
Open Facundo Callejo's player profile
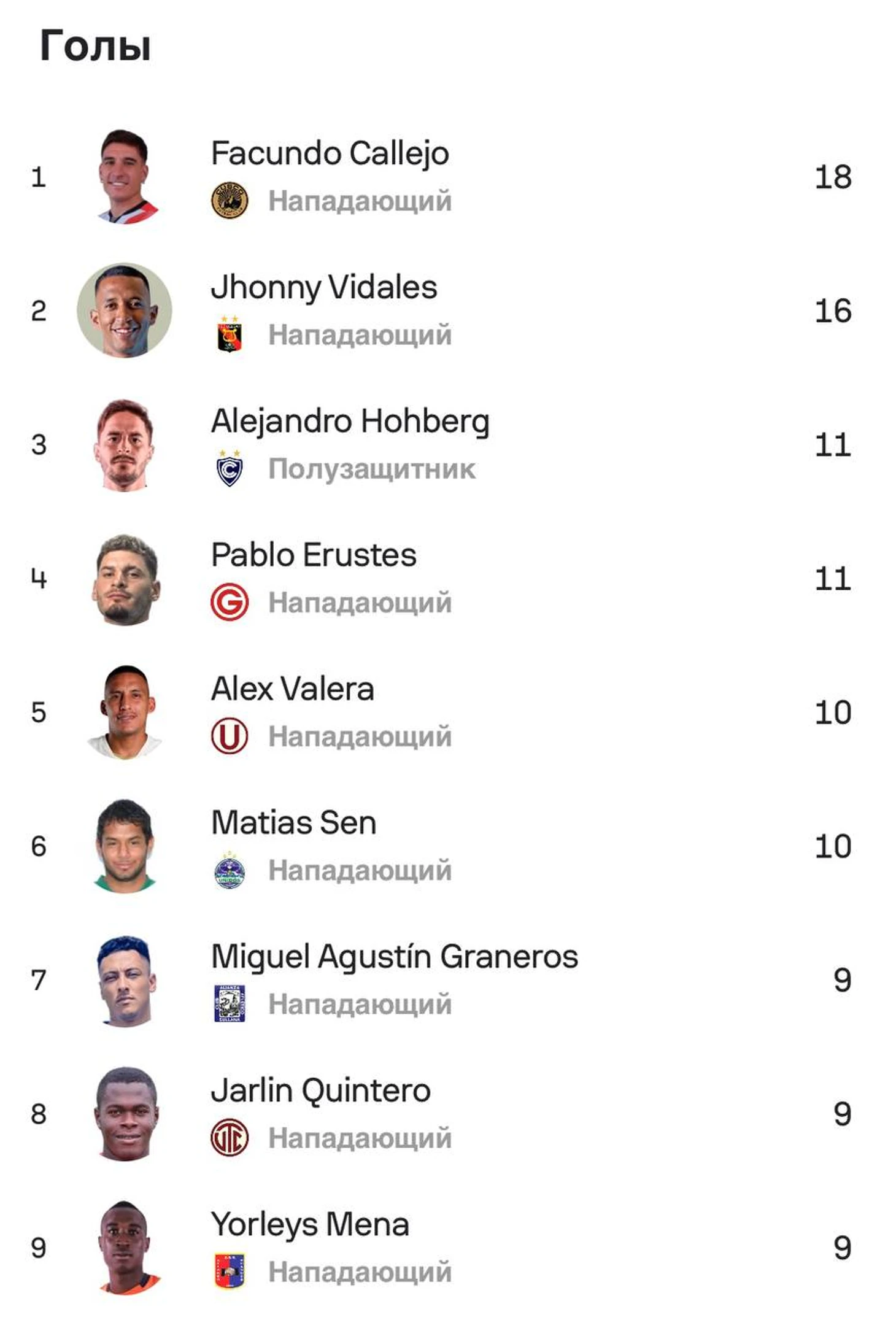coord(330,154)
